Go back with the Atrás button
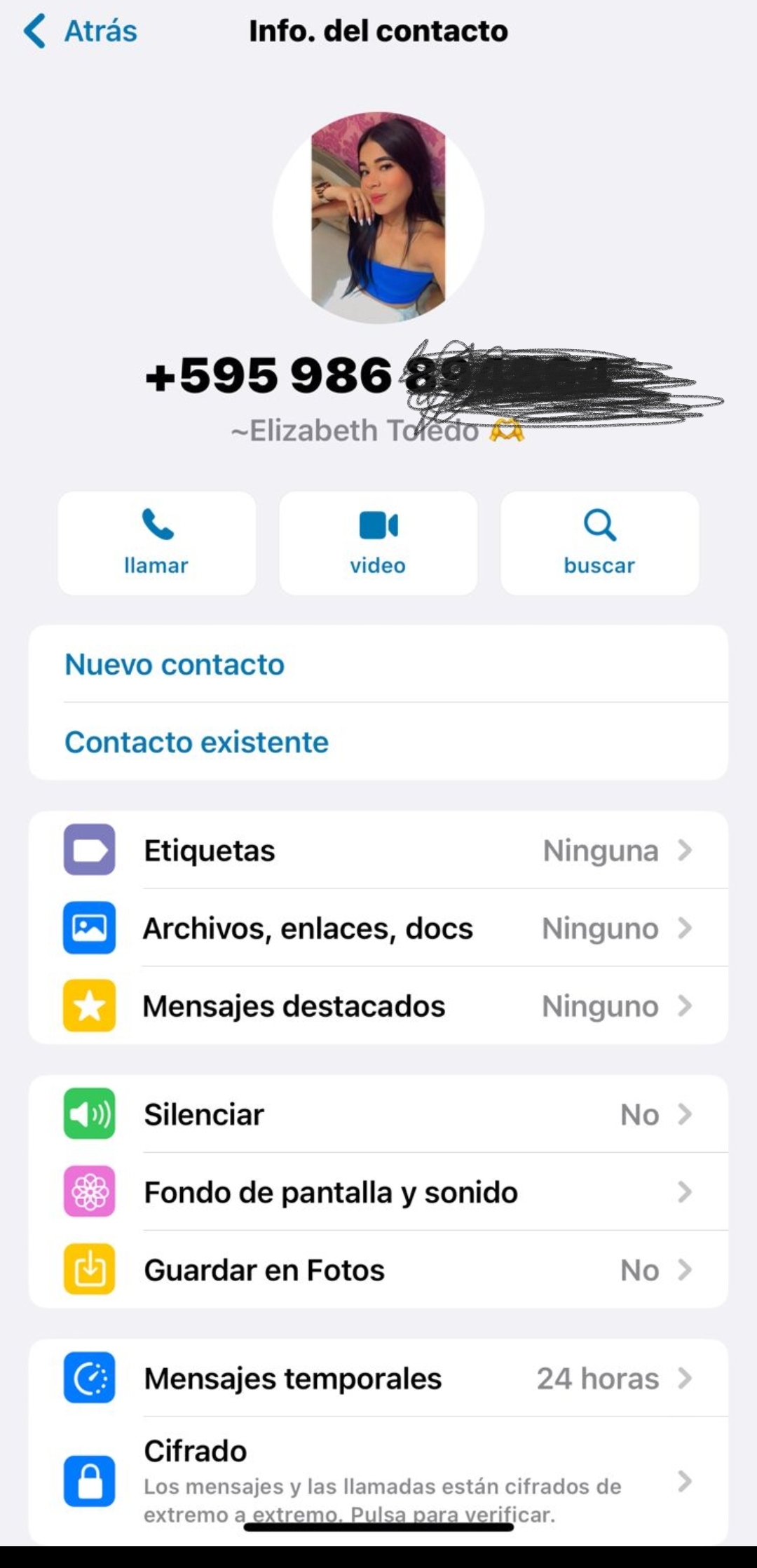This screenshot has height=1568, width=757. (x=81, y=31)
